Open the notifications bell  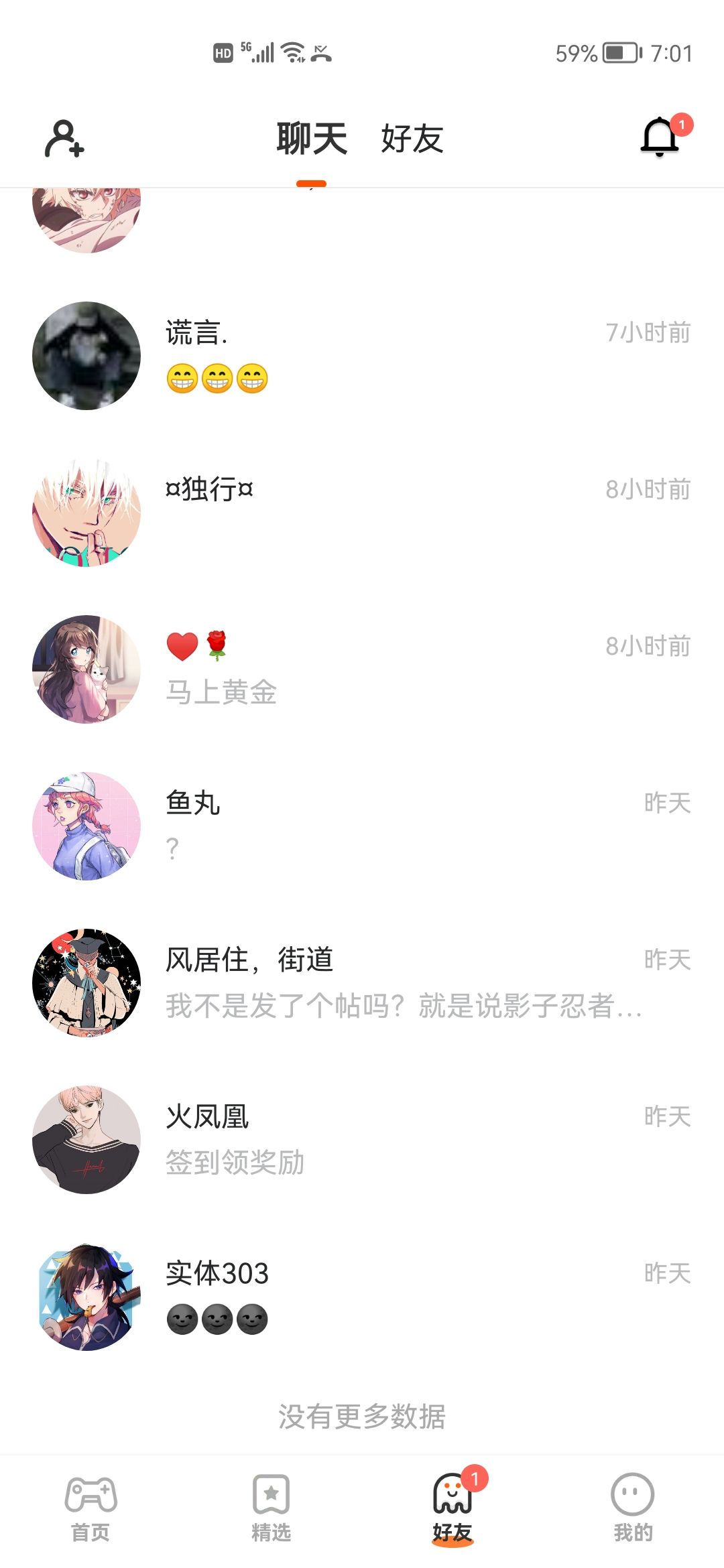click(x=660, y=137)
